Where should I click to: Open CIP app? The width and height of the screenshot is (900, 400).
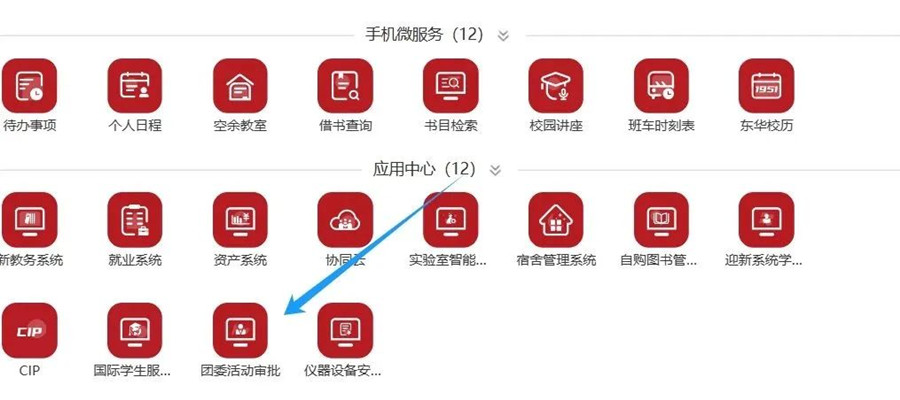(x=30, y=330)
